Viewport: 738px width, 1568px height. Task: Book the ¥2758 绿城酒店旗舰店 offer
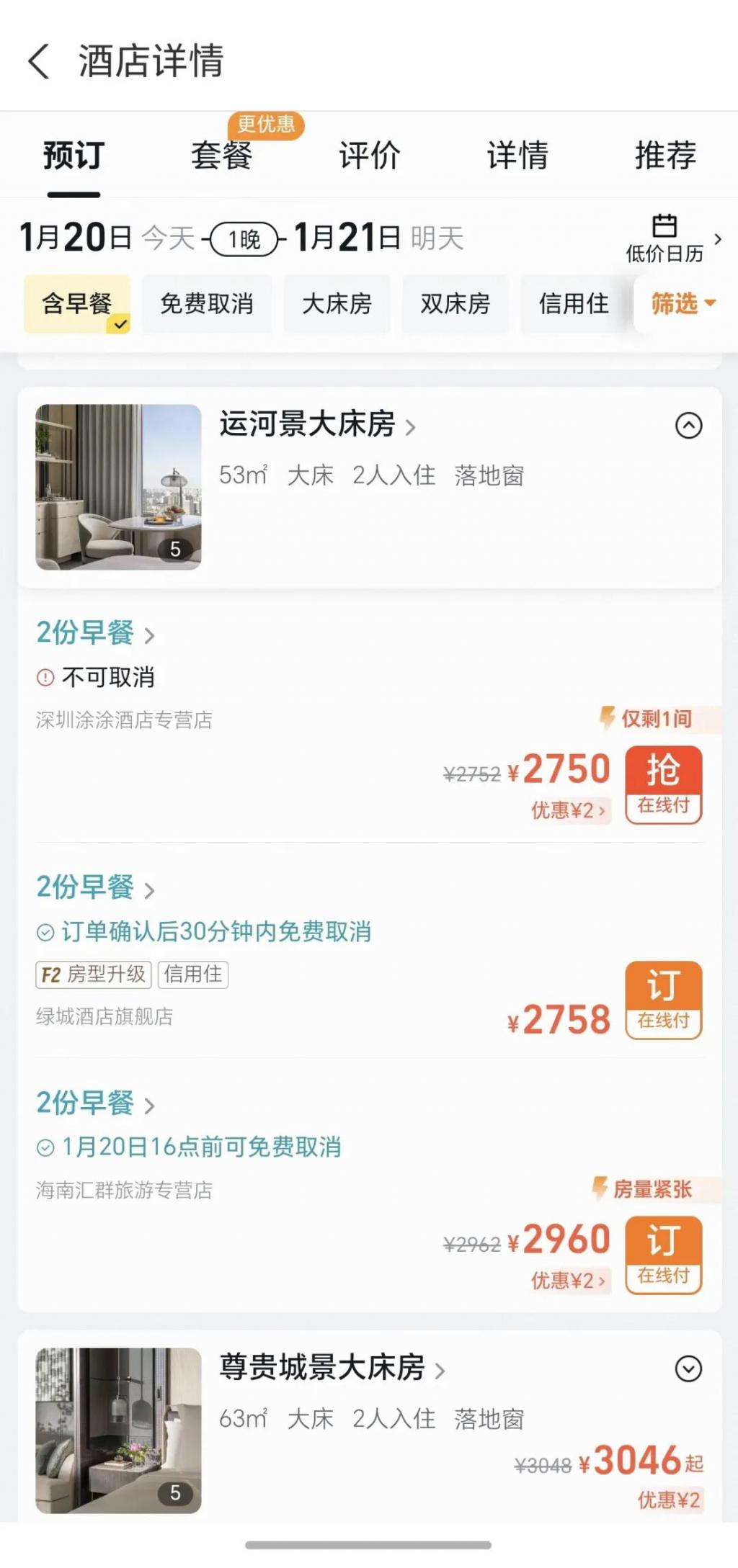[x=663, y=1000]
